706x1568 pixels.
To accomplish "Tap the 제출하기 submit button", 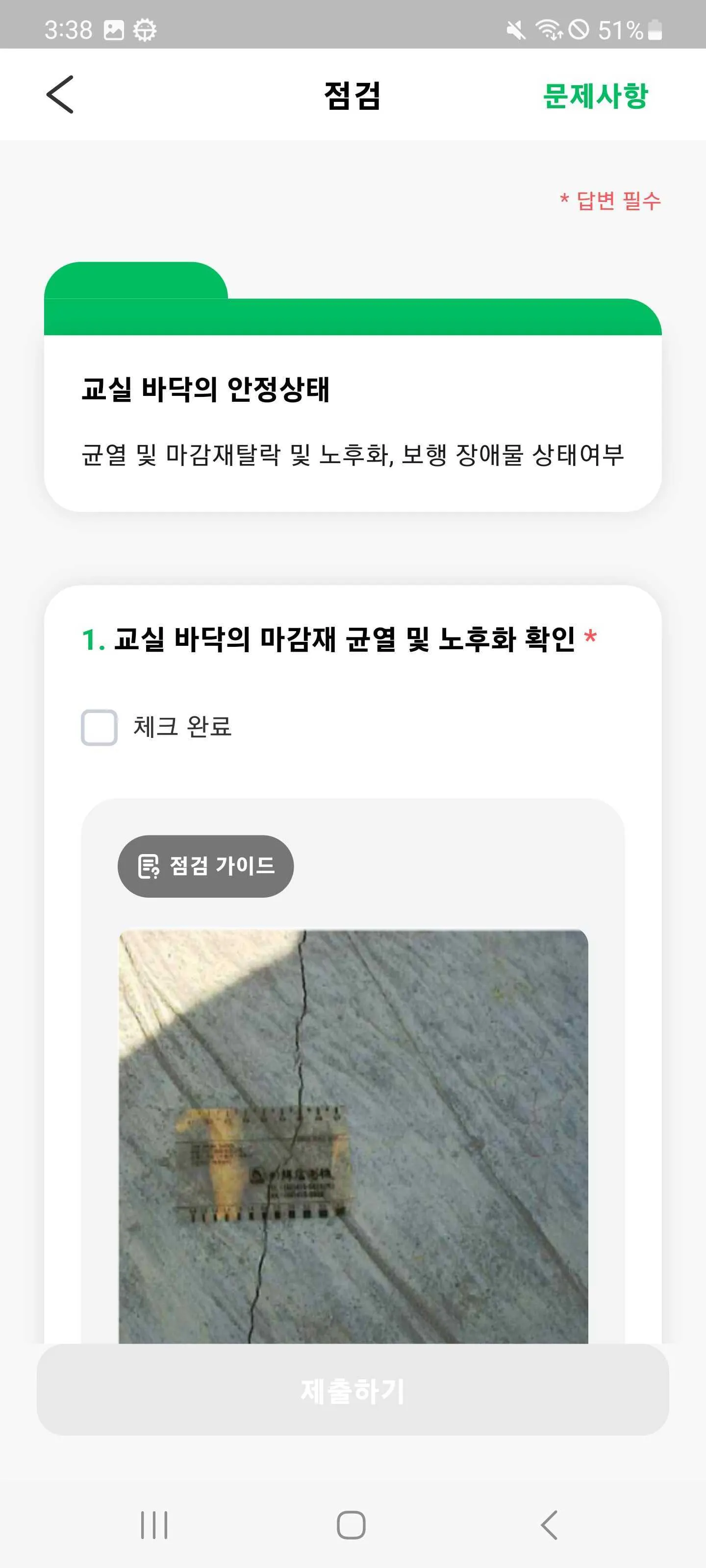I will pos(353,1391).
